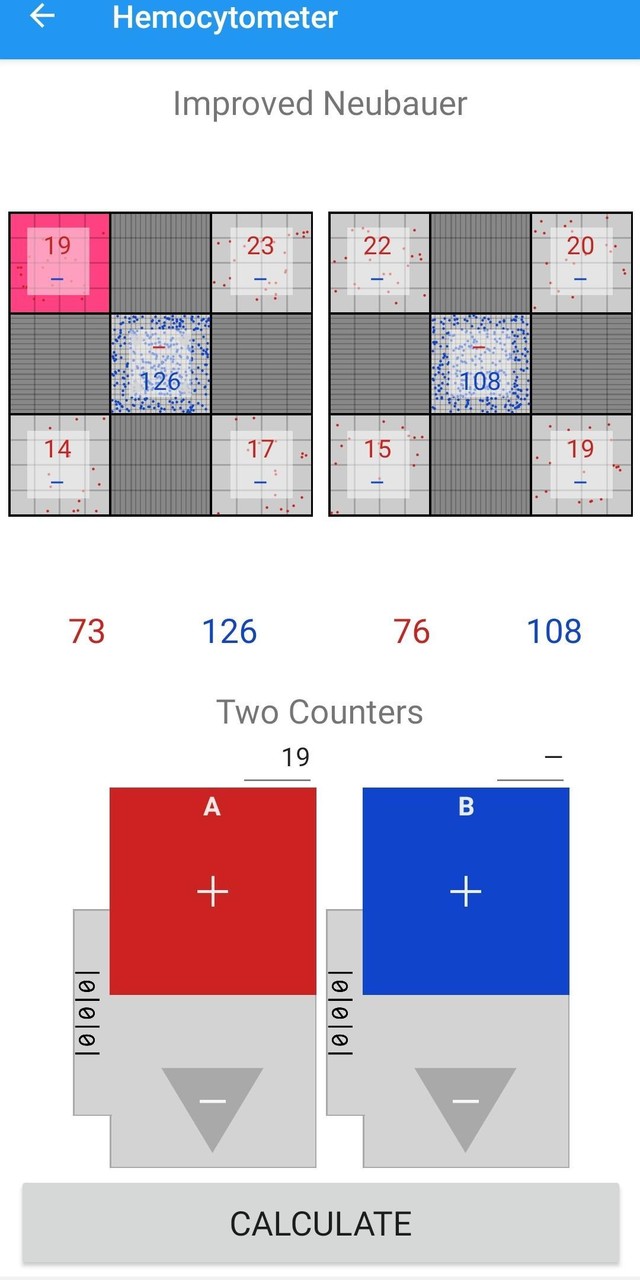Select the right chamber square showing 22
The image size is (640, 1280).
[x=379, y=263]
